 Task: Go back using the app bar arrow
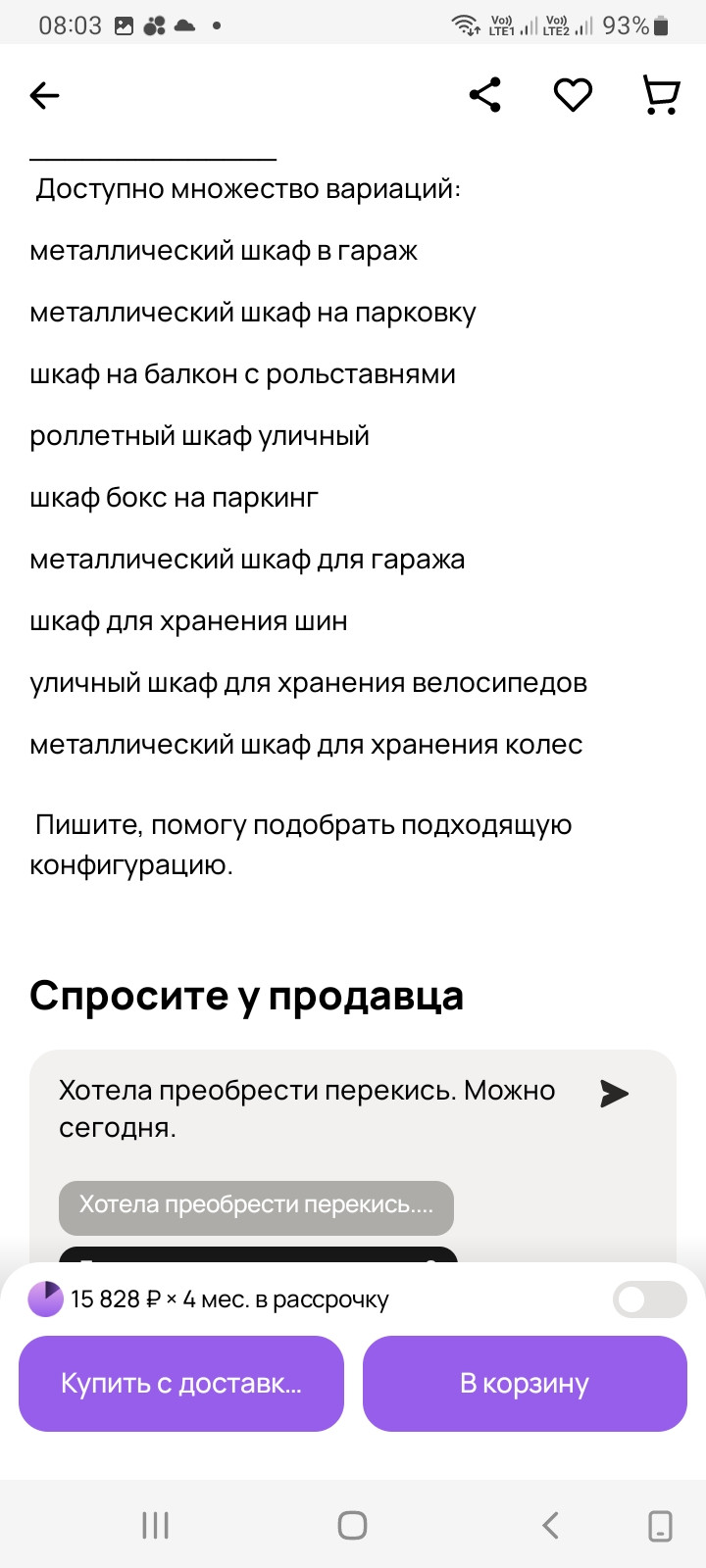click(x=44, y=95)
